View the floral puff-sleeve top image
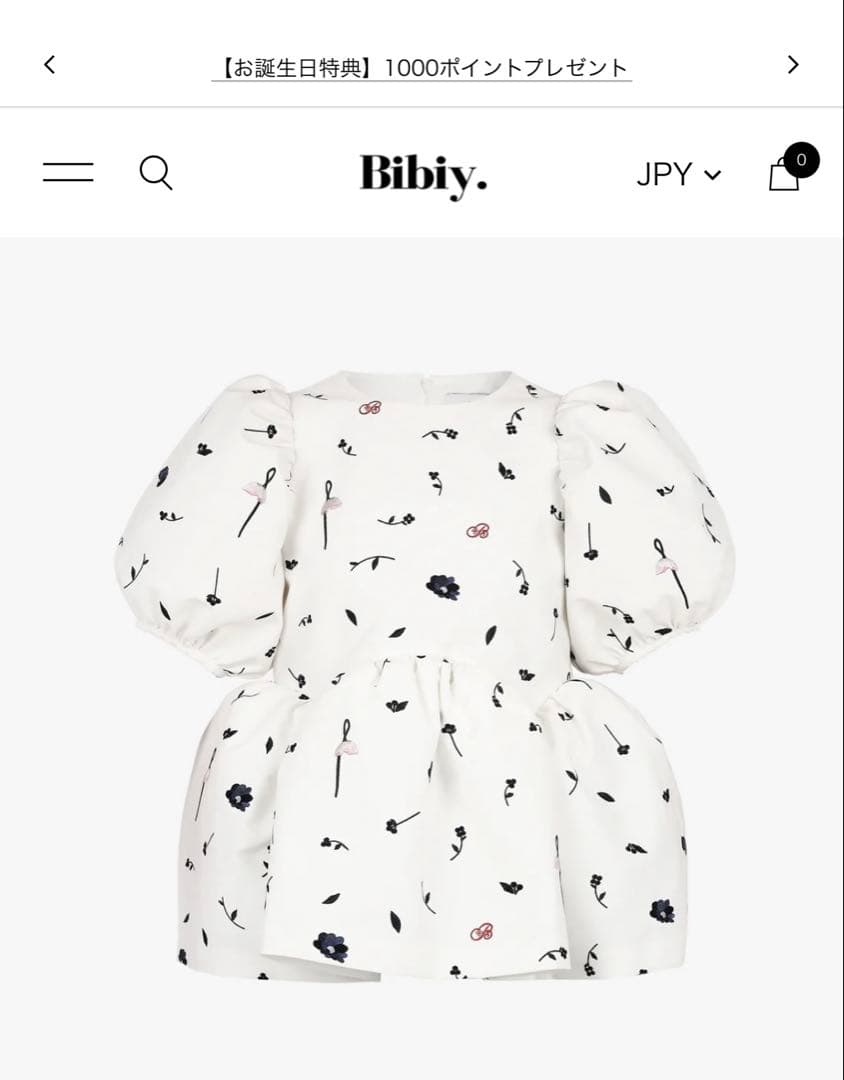This screenshot has width=844, height=1080. pyautogui.click(x=421, y=660)
